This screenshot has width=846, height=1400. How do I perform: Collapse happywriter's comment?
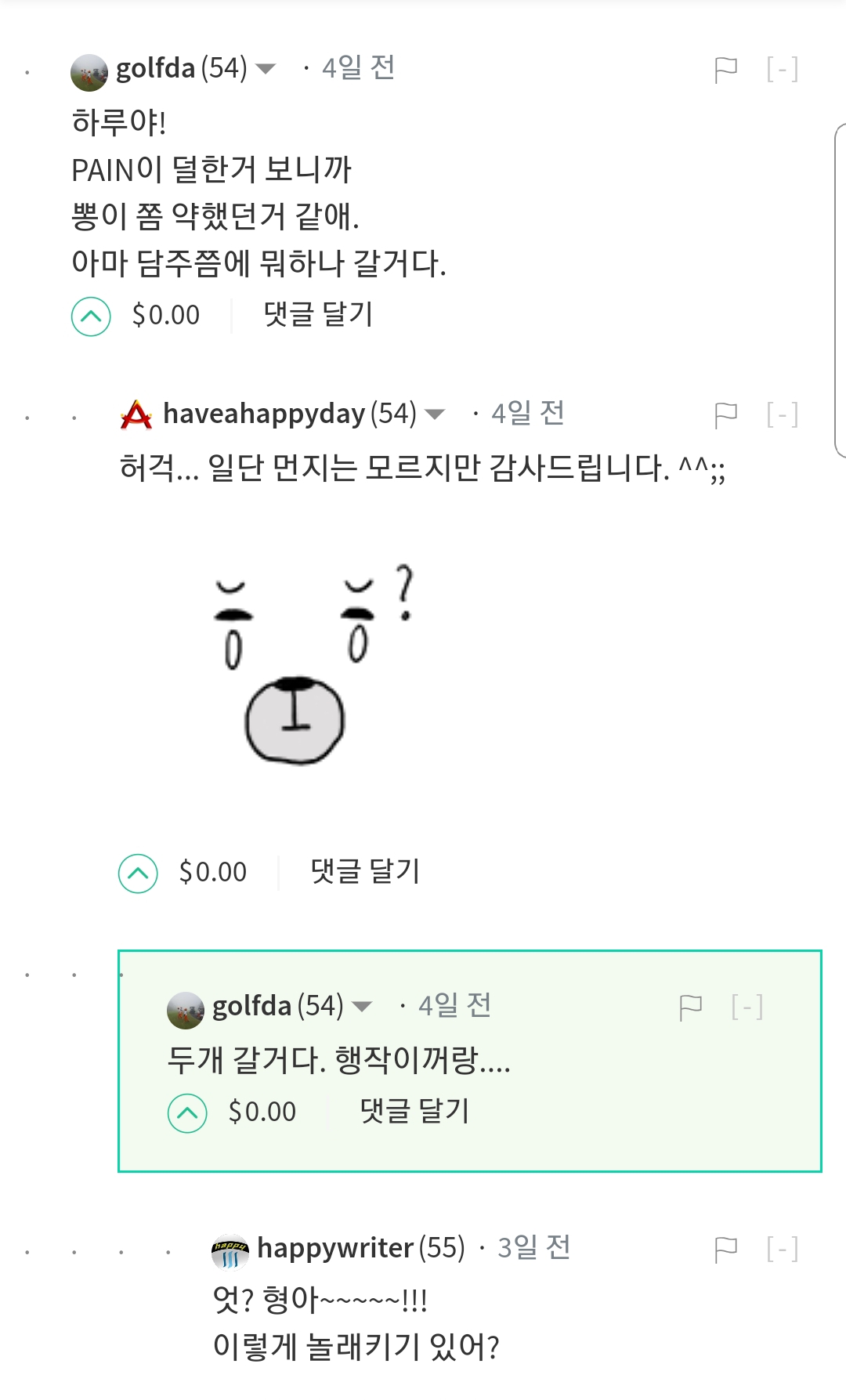(x=782, y=1250)
